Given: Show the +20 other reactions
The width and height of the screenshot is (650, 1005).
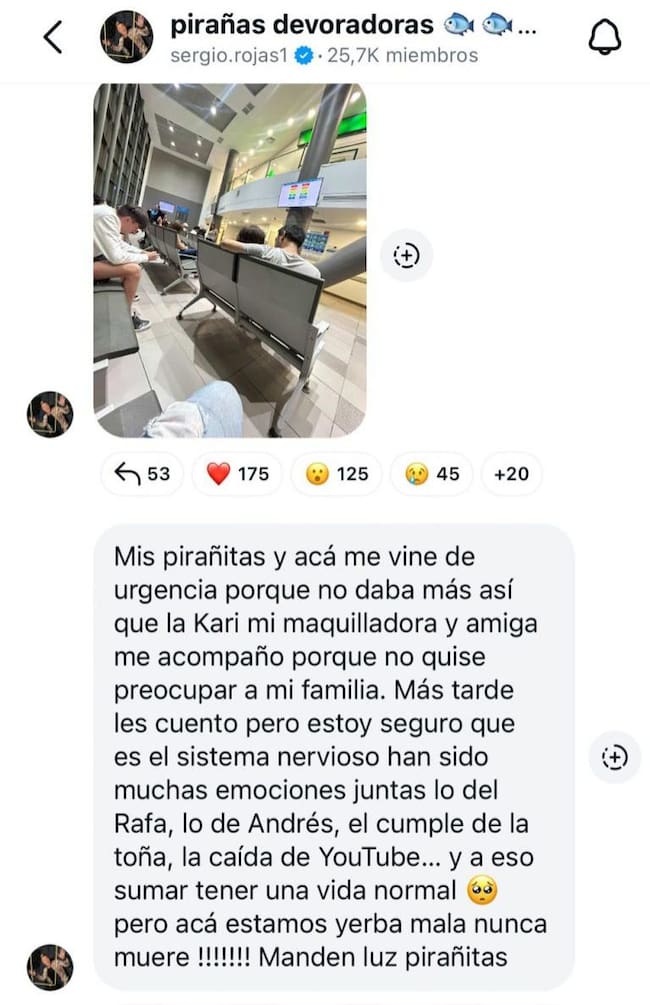Looking at the screenshot, I should pos(511,474).
